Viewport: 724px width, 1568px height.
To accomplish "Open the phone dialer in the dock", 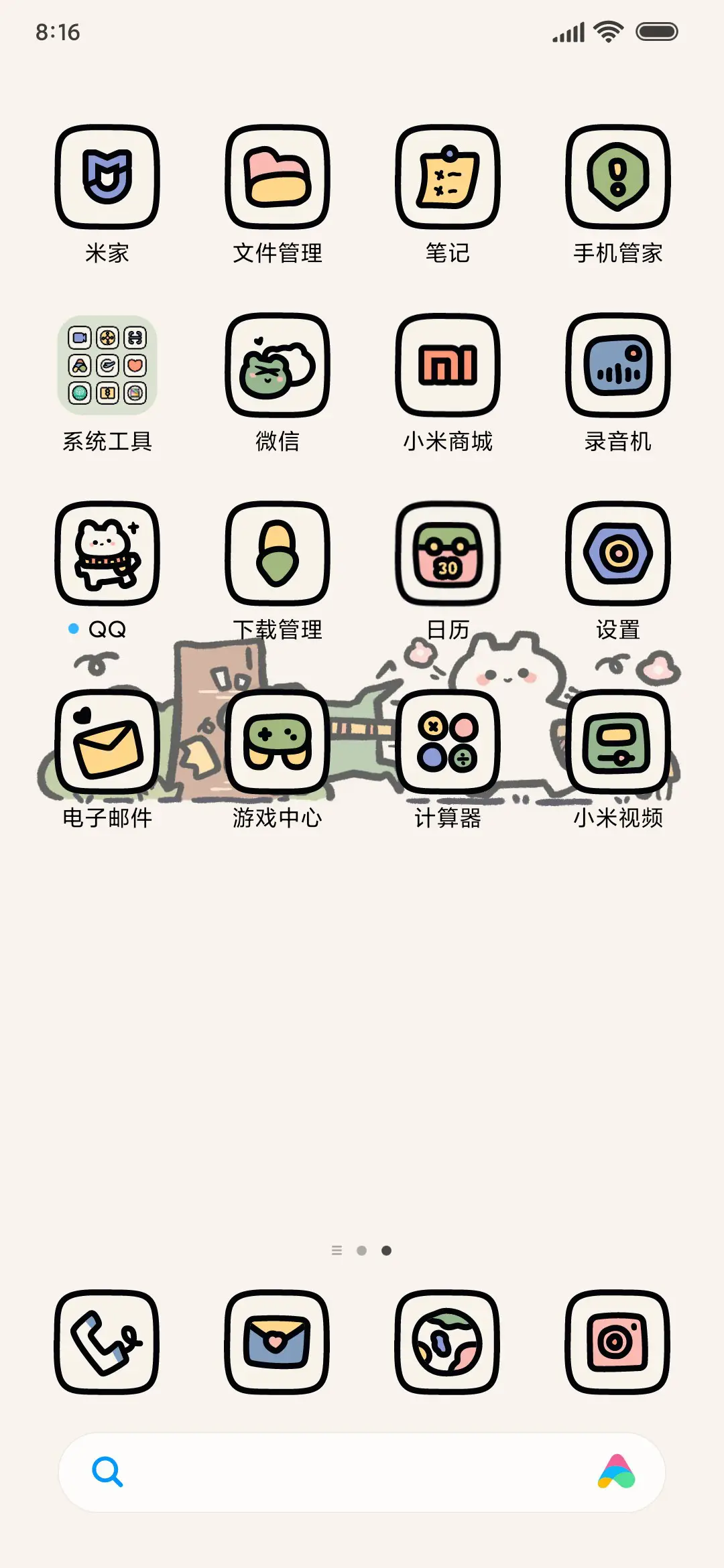I will click(107, 1346).
